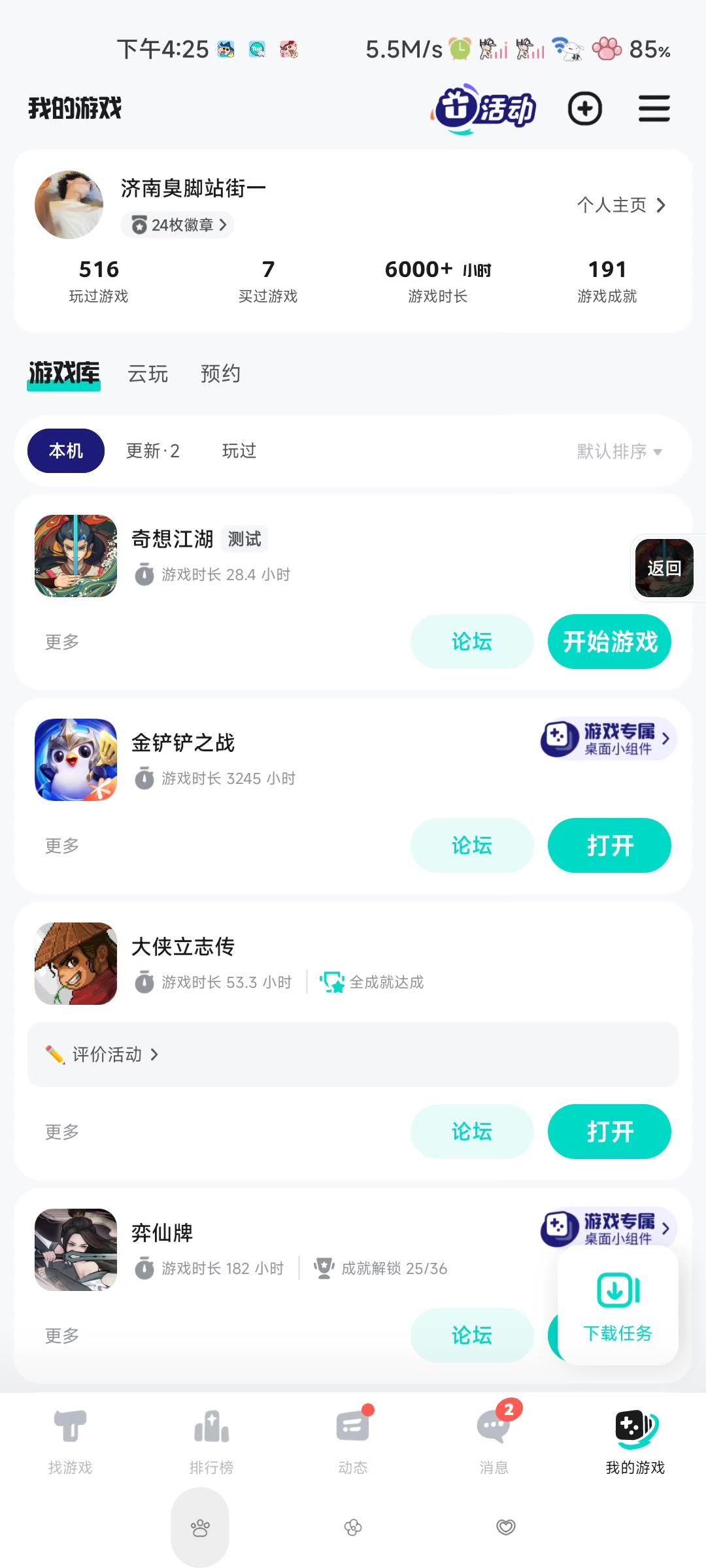Open the 消息 messages tab
Image resolution: width=706 pixels, height=1568 pixels.
coord(494,1442)
